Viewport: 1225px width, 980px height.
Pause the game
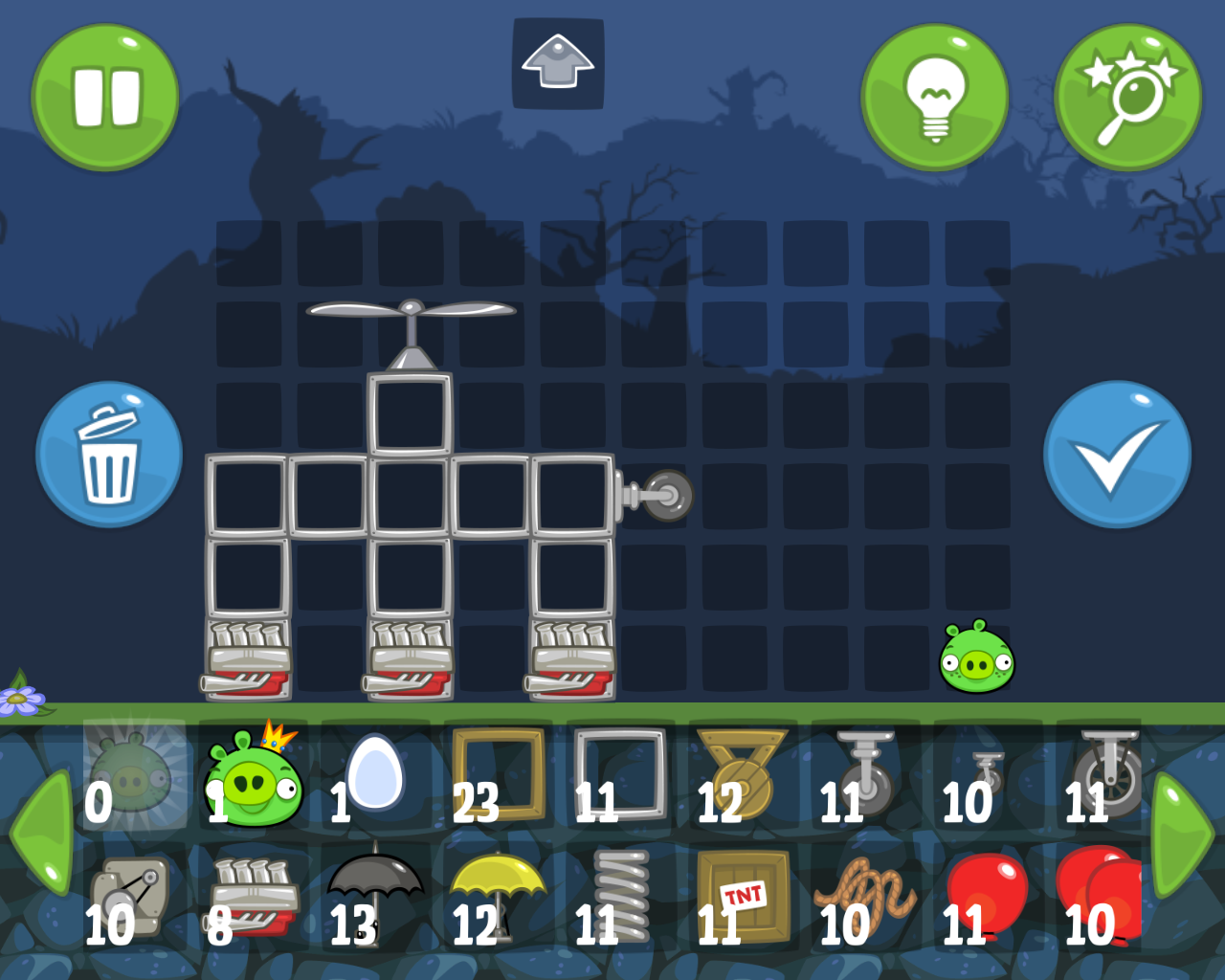pos(105,98)
